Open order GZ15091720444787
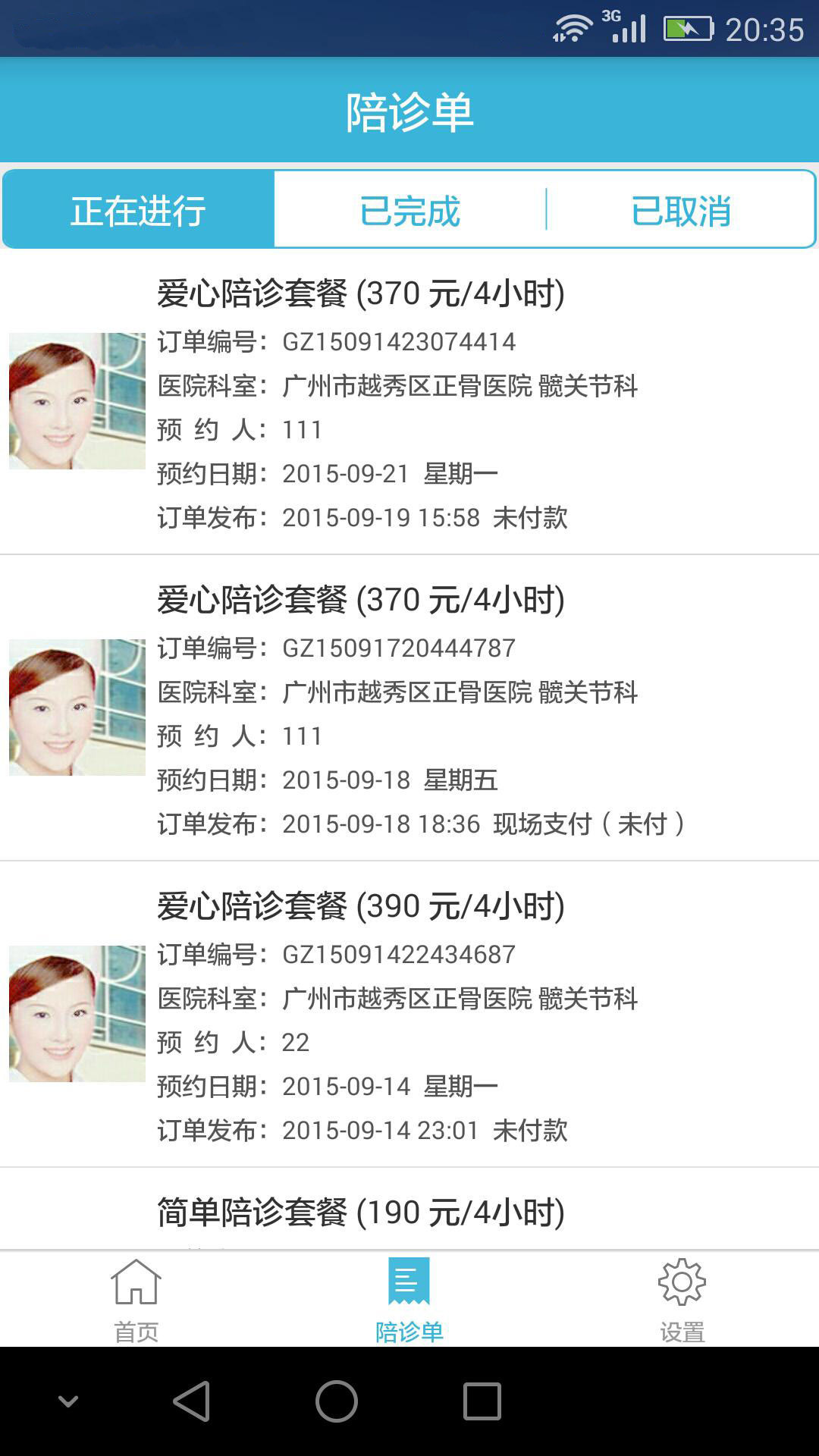The image size is (819, 1456). pos(409,708)
